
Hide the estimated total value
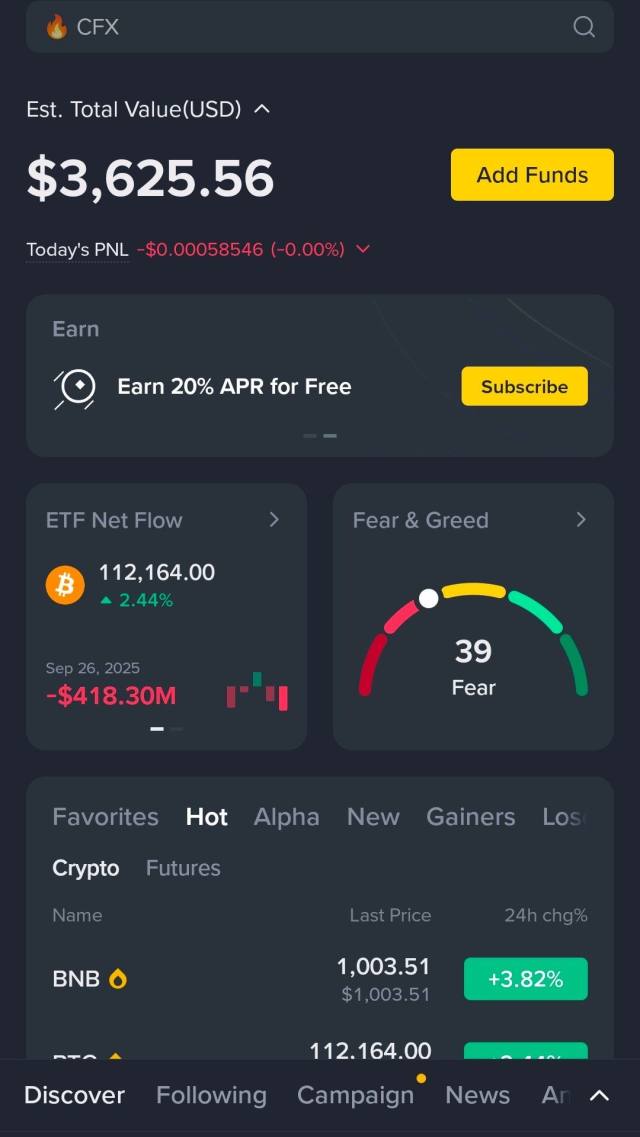point(262,109)
